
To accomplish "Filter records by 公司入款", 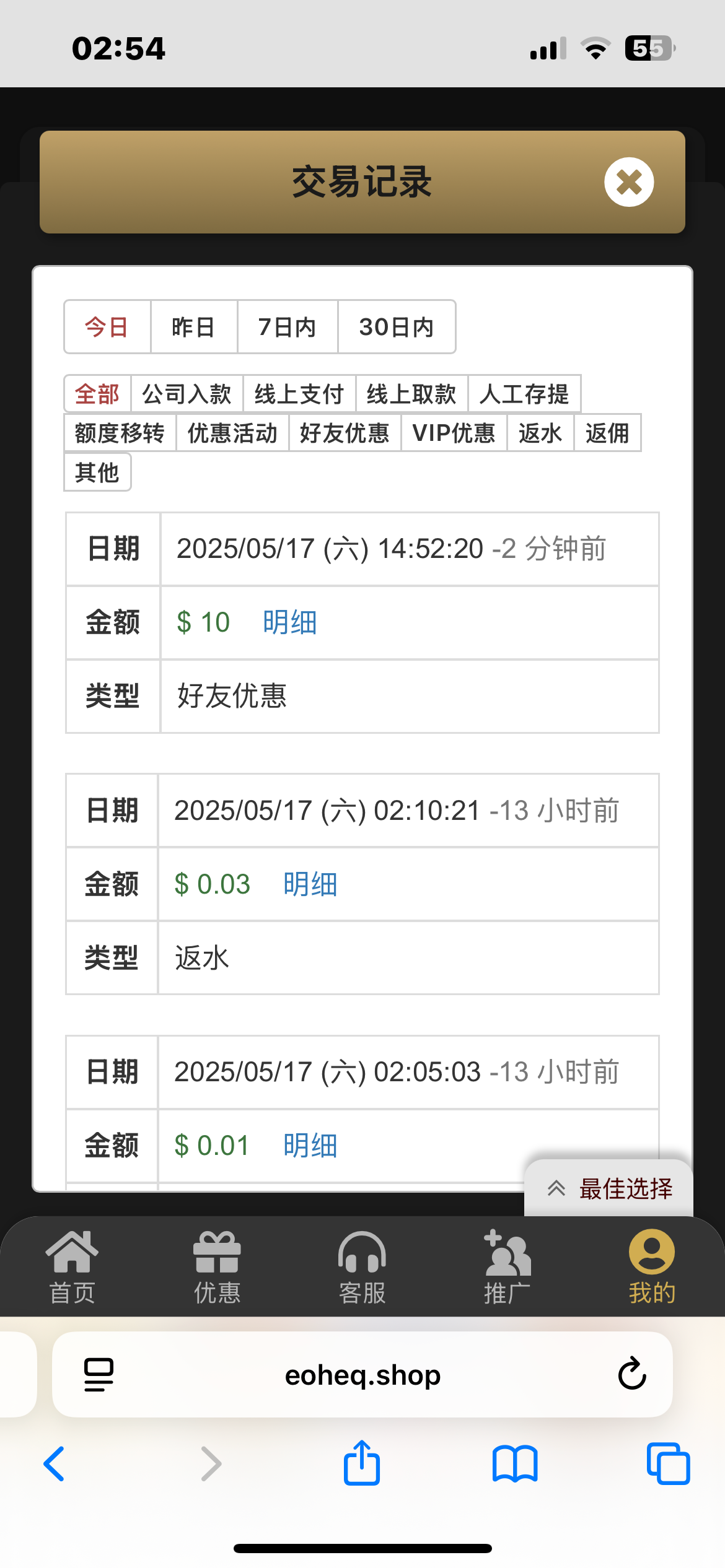I will coord(187,394).
